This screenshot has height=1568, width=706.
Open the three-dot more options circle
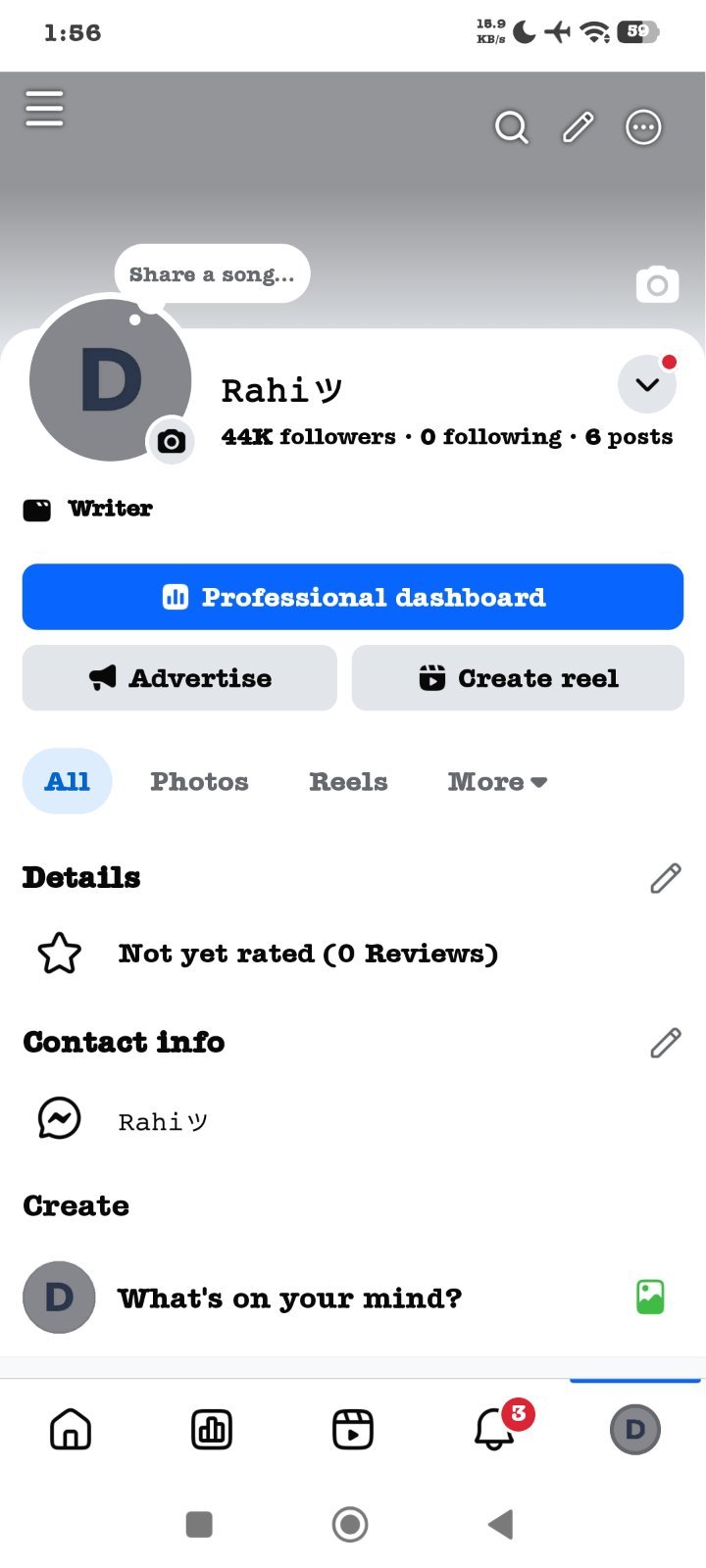tap(643, 127)
